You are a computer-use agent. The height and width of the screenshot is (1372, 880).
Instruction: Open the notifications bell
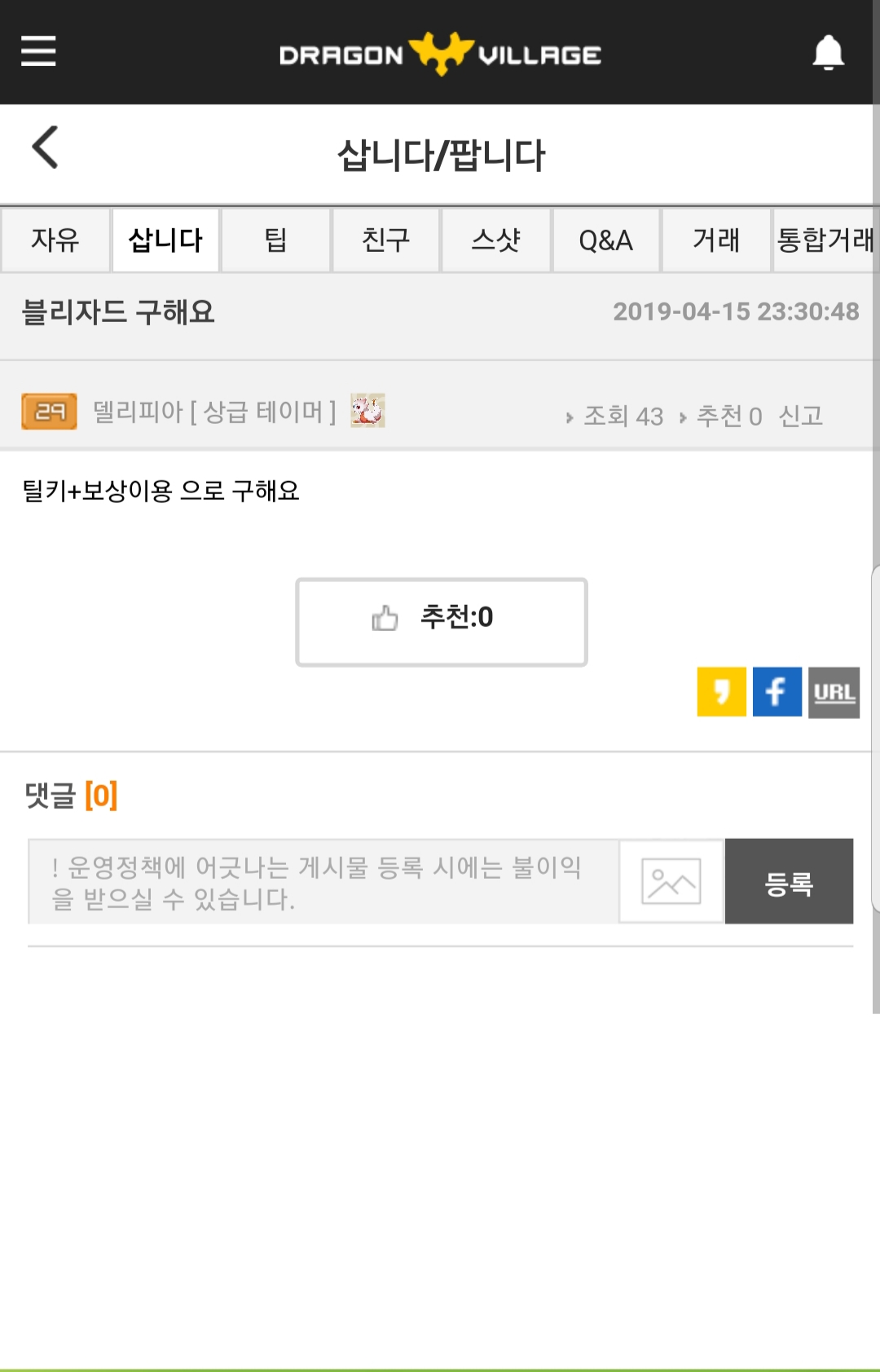click(x=828, y=53)
